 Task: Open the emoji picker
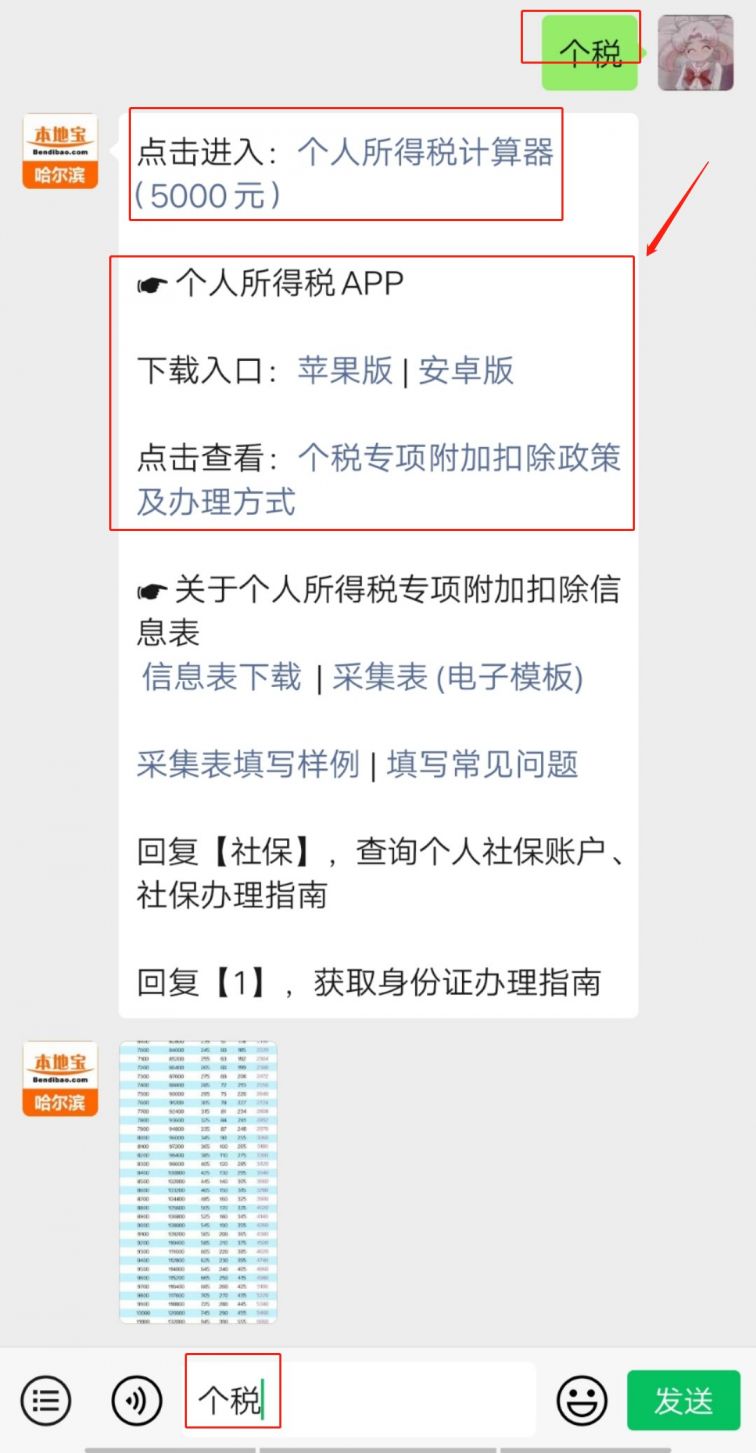(x=582, y=1400)
